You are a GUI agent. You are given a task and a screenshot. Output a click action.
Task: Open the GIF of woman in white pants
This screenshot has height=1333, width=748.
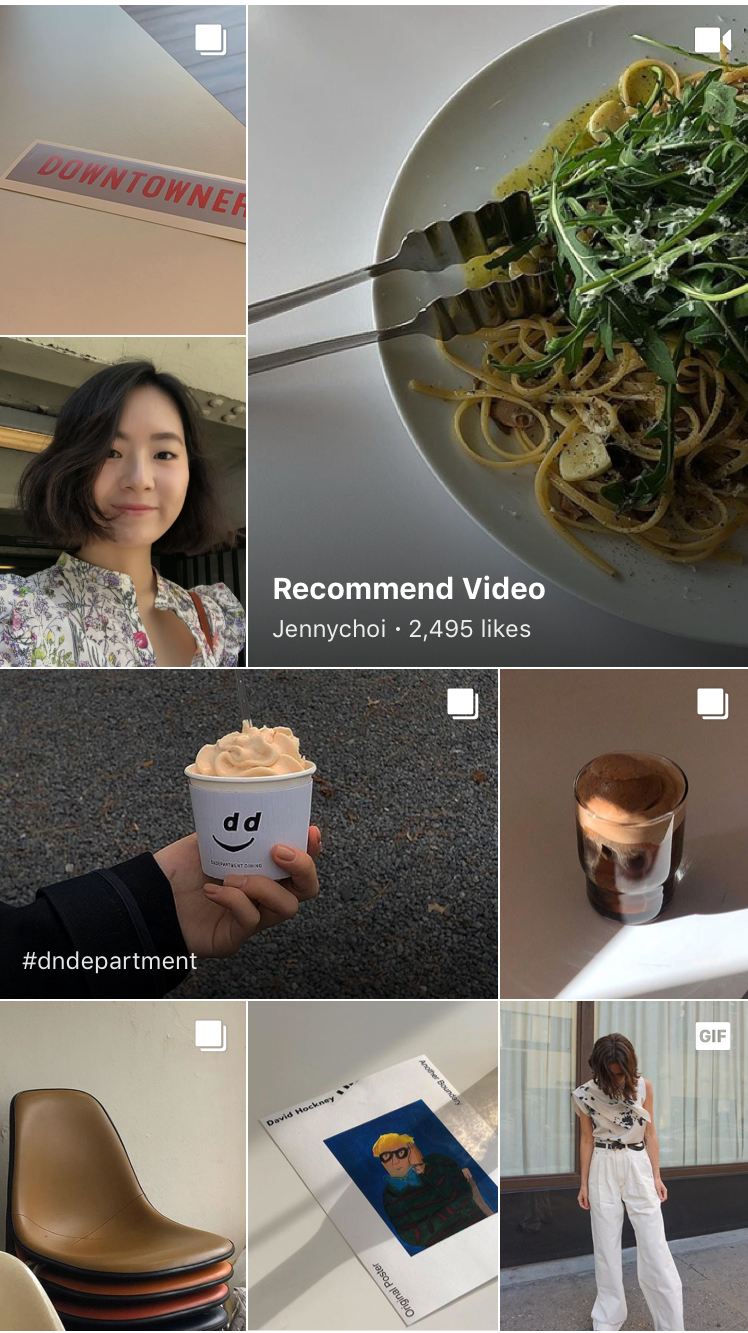(624, 1167)
